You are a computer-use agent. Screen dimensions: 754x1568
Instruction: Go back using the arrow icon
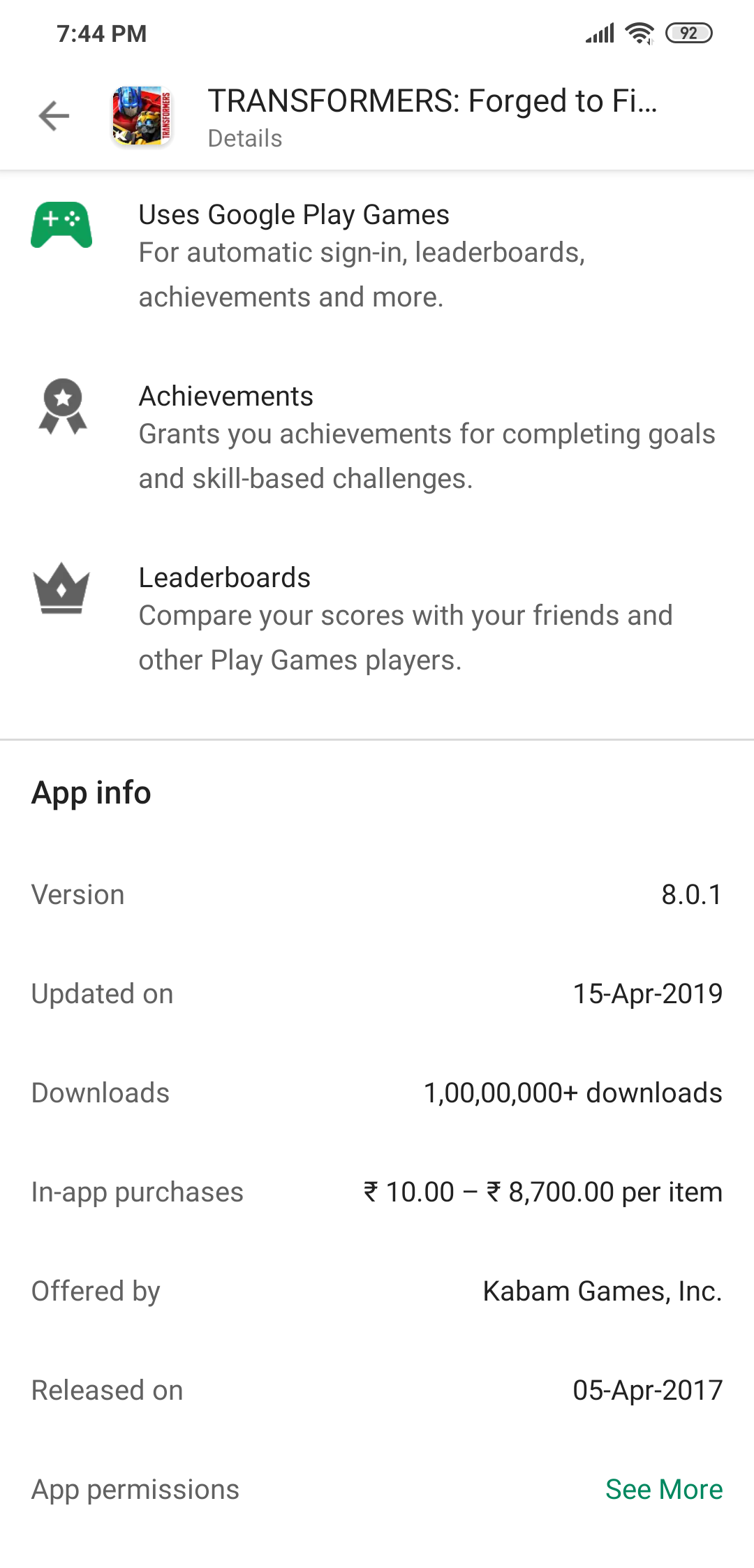(x=54, y=116)
